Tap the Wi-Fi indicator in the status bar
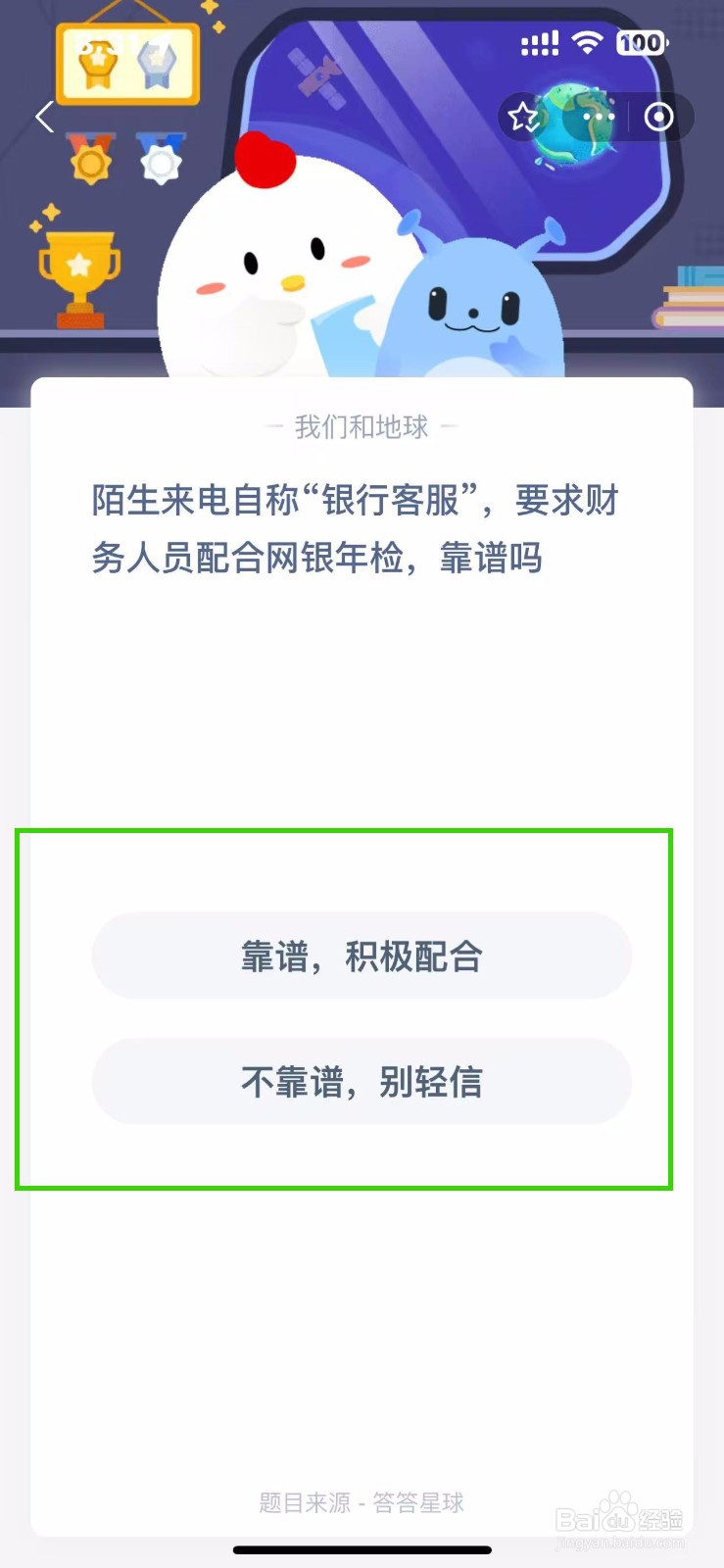Screen dimensions: 724x1568 click(x=586, y=43)
